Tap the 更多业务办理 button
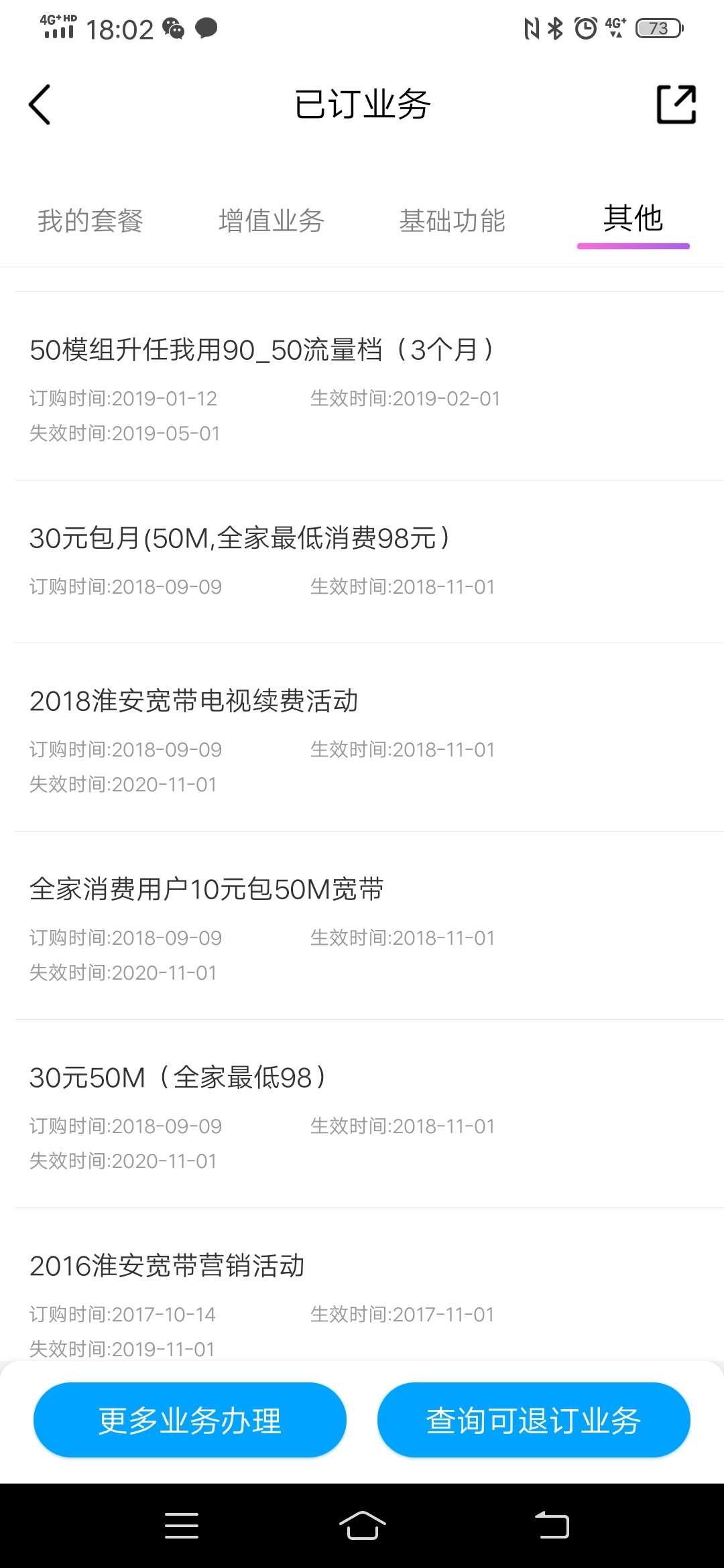The width and height of the screenshot is (724, 1568). [x=190, y=1420]
